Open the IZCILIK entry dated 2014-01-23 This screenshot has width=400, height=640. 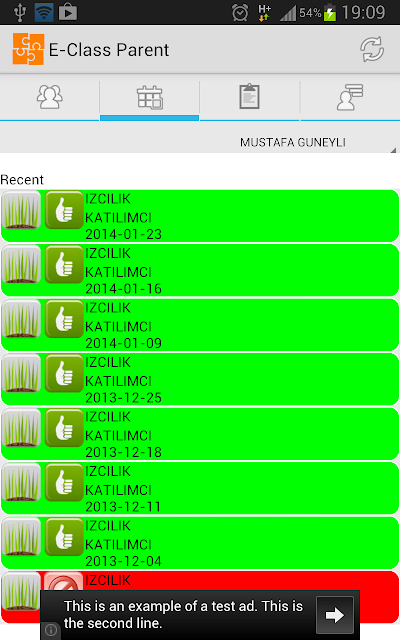click(x=200, y=216)
